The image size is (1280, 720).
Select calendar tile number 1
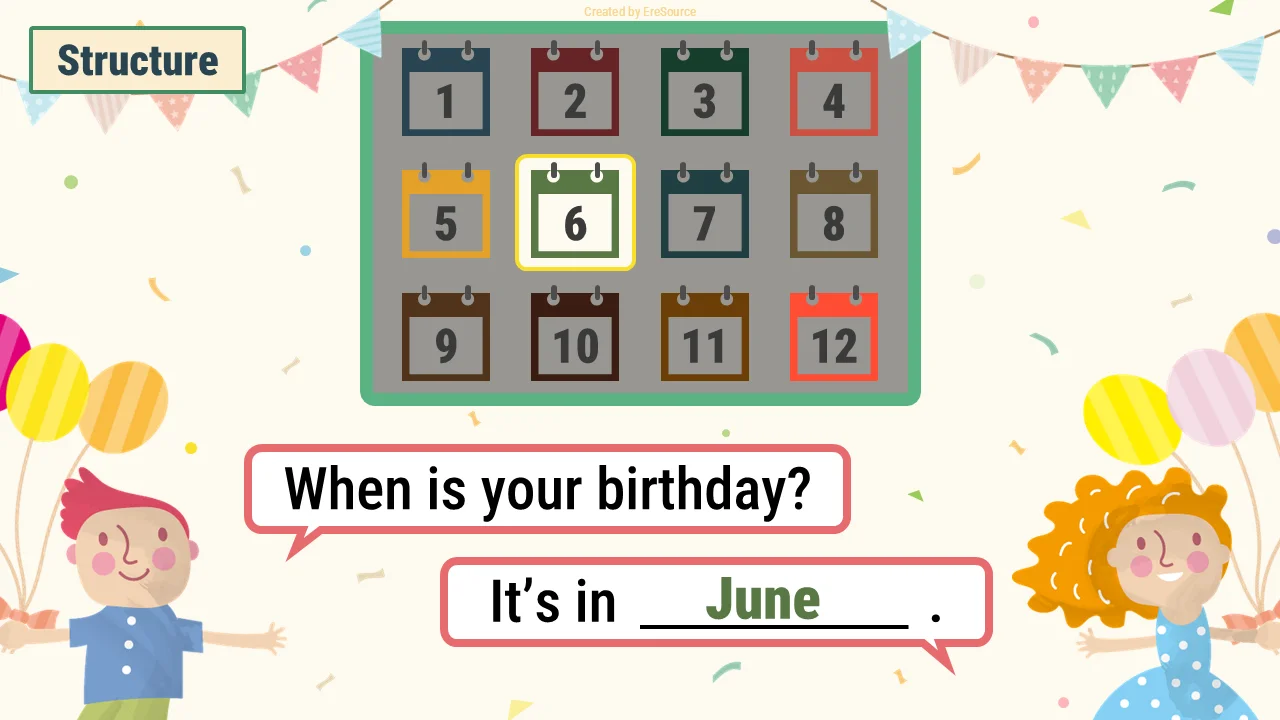click(x=446, y=92)
